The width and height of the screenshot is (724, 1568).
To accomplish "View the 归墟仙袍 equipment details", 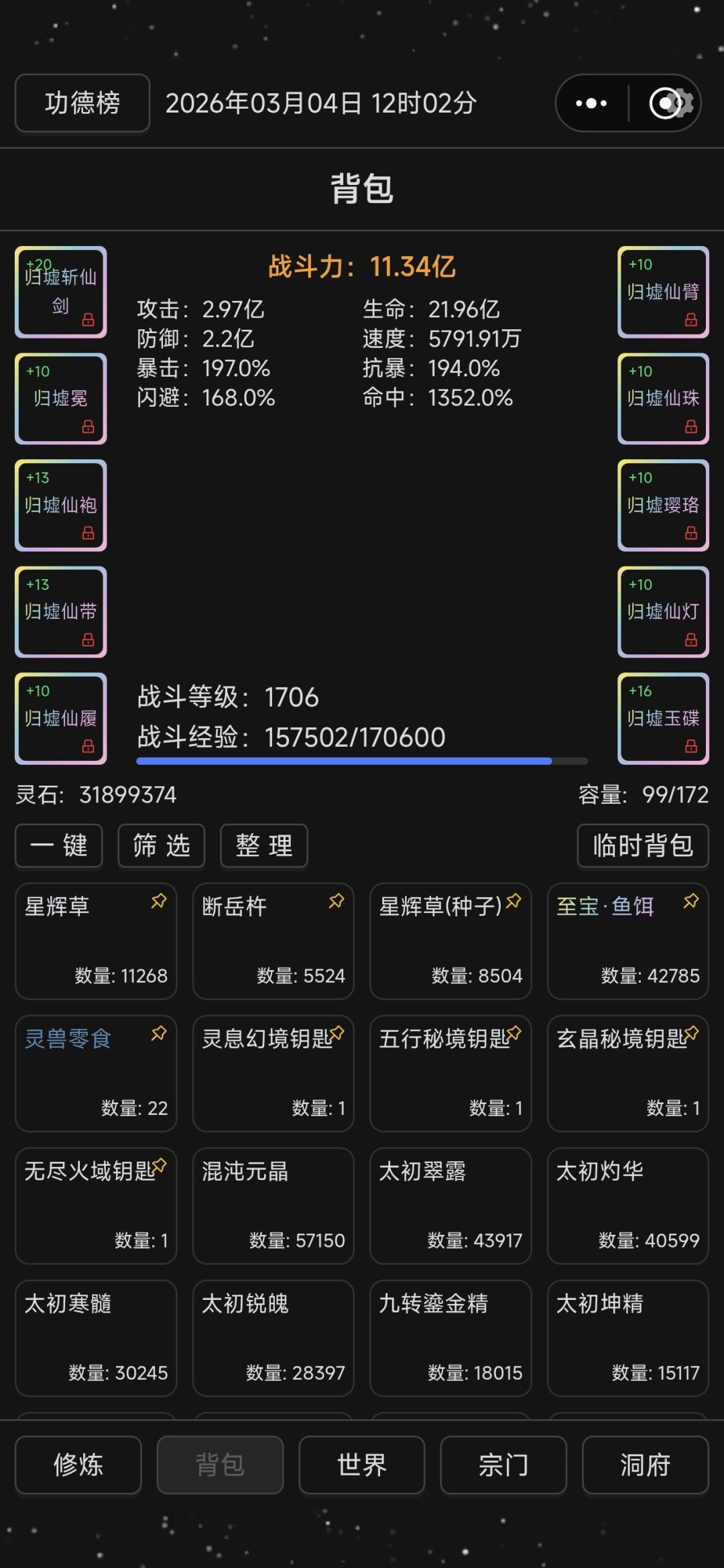I will 61,505.
